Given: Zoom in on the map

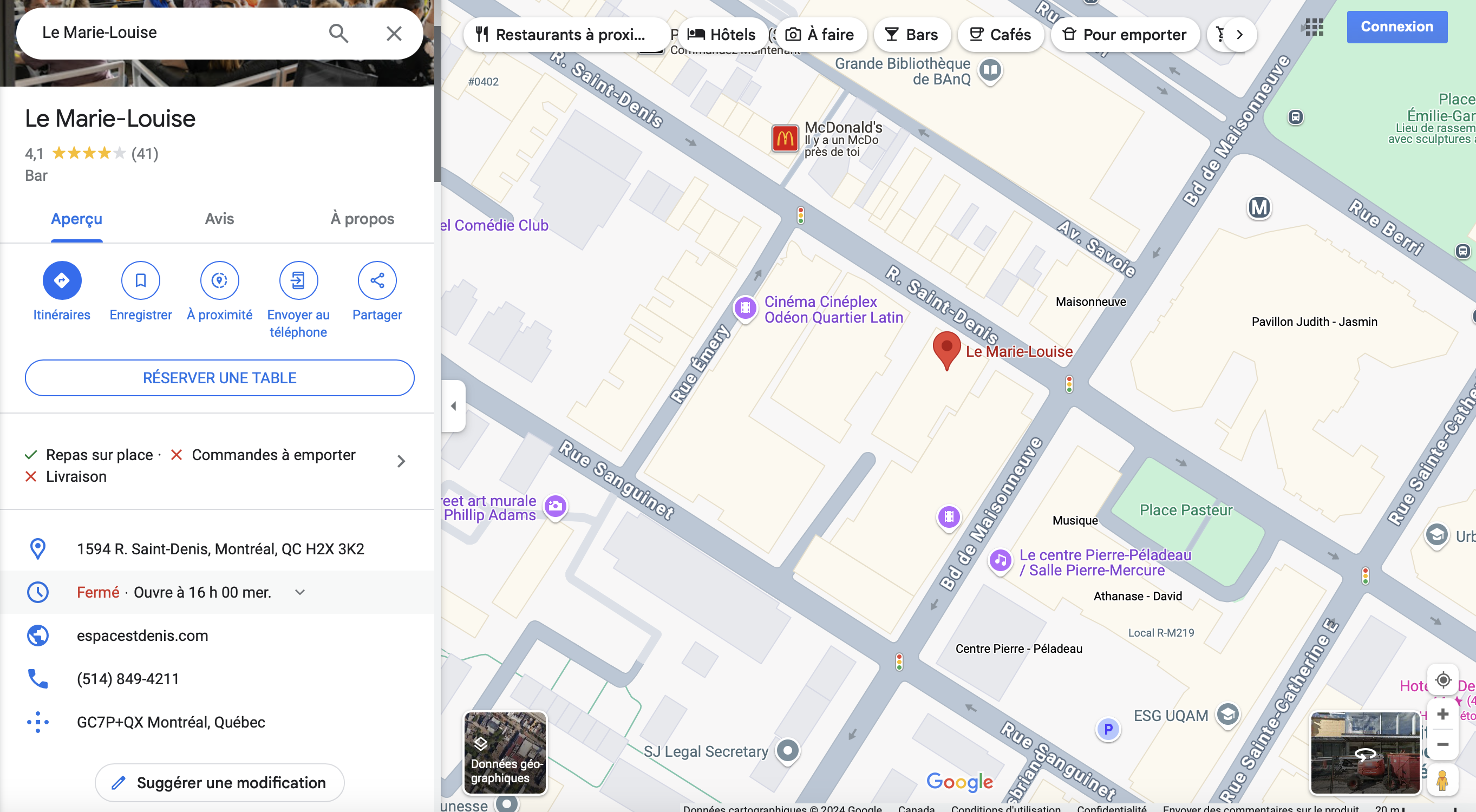Looking at the screenshot, I should coord(1443,714).
